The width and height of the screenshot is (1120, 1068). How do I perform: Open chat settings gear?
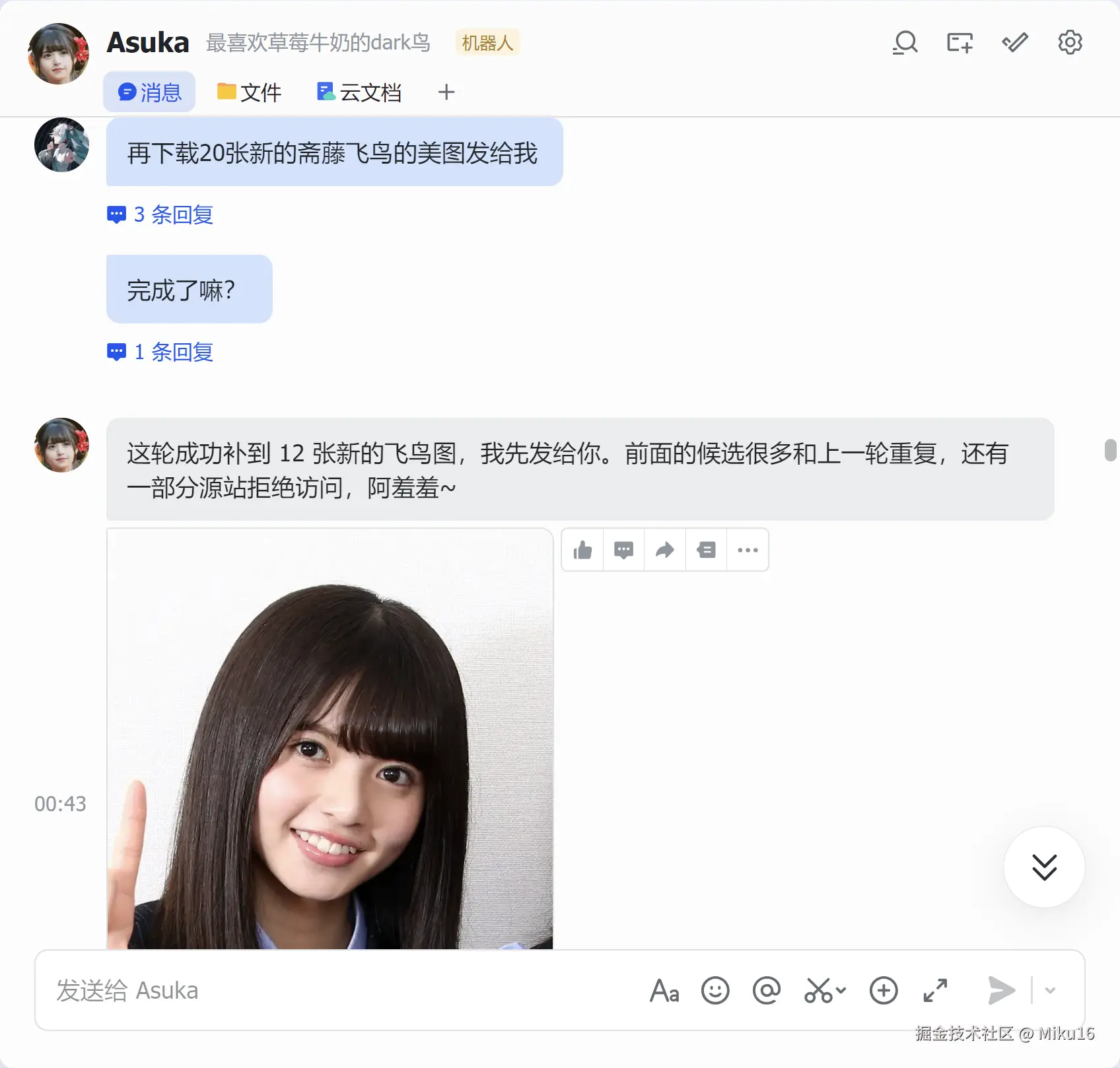click(1070, 43)
